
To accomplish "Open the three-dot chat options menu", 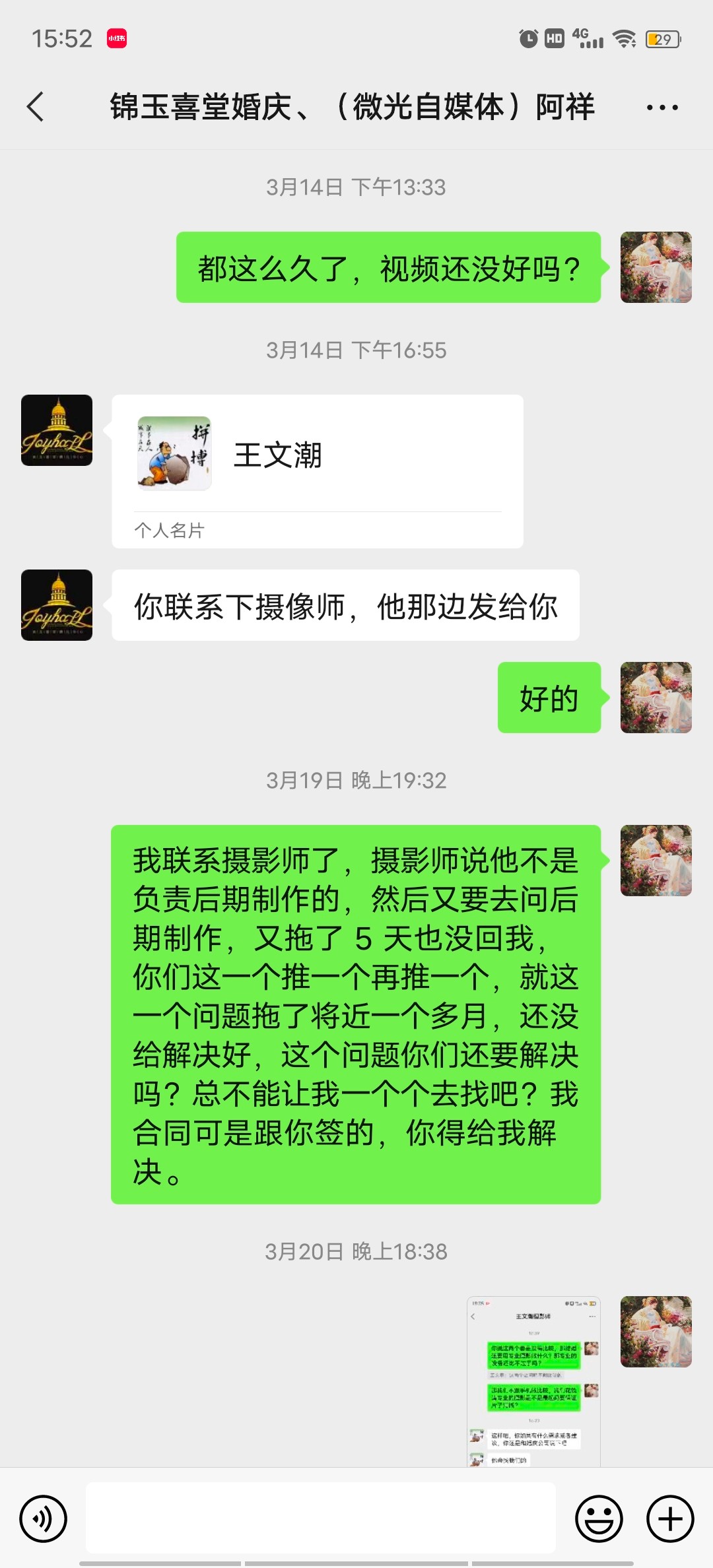I will [662, 108].
